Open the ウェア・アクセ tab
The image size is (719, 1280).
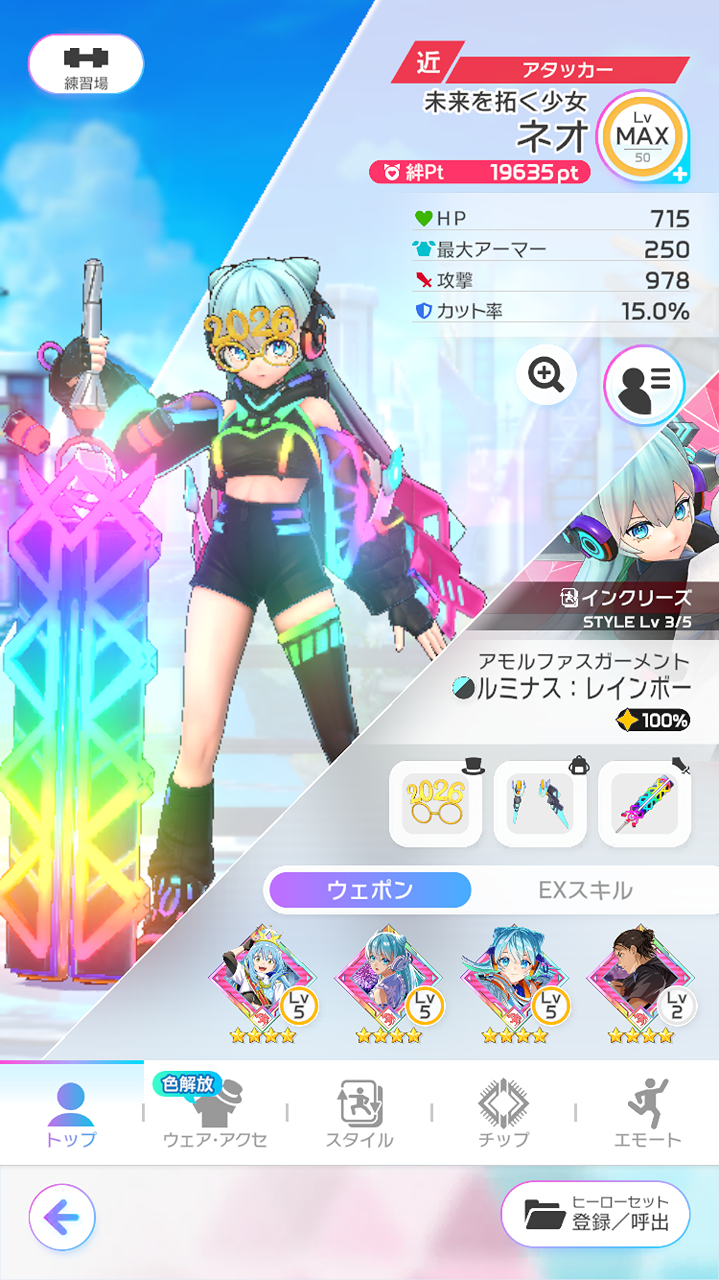coord(215,1113)
